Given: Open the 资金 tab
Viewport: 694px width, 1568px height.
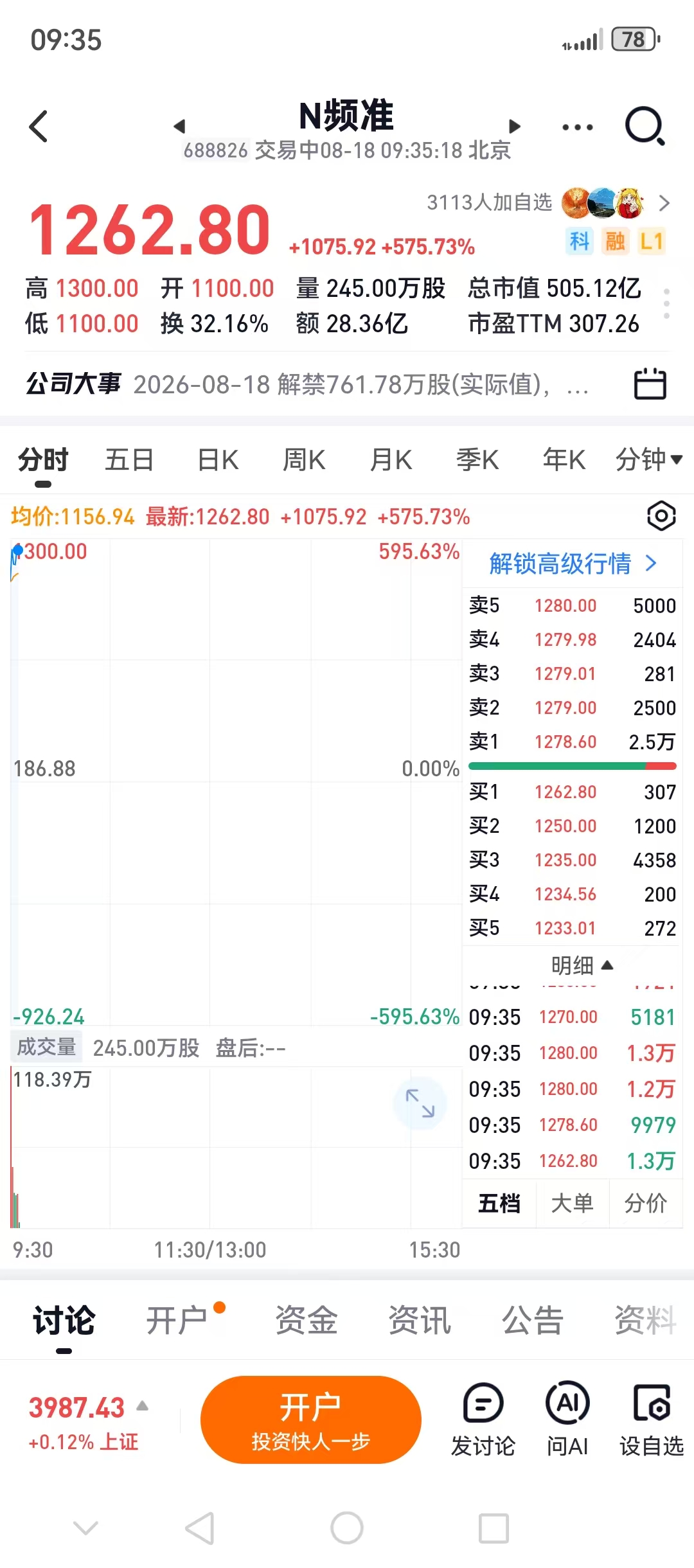Looking at the screenshot, I should (x=307, y=1321).
